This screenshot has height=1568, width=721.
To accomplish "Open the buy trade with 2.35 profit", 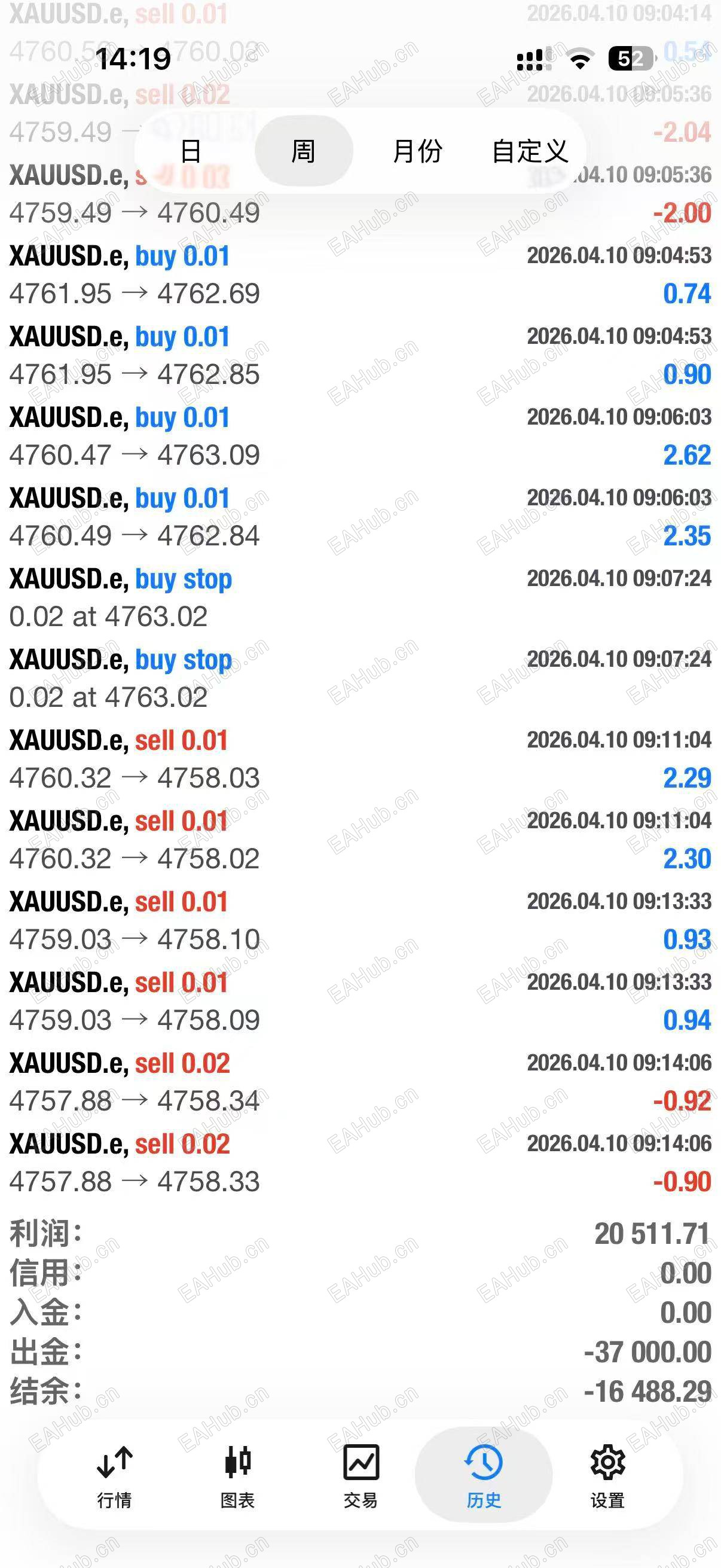I will coord(360,517).
